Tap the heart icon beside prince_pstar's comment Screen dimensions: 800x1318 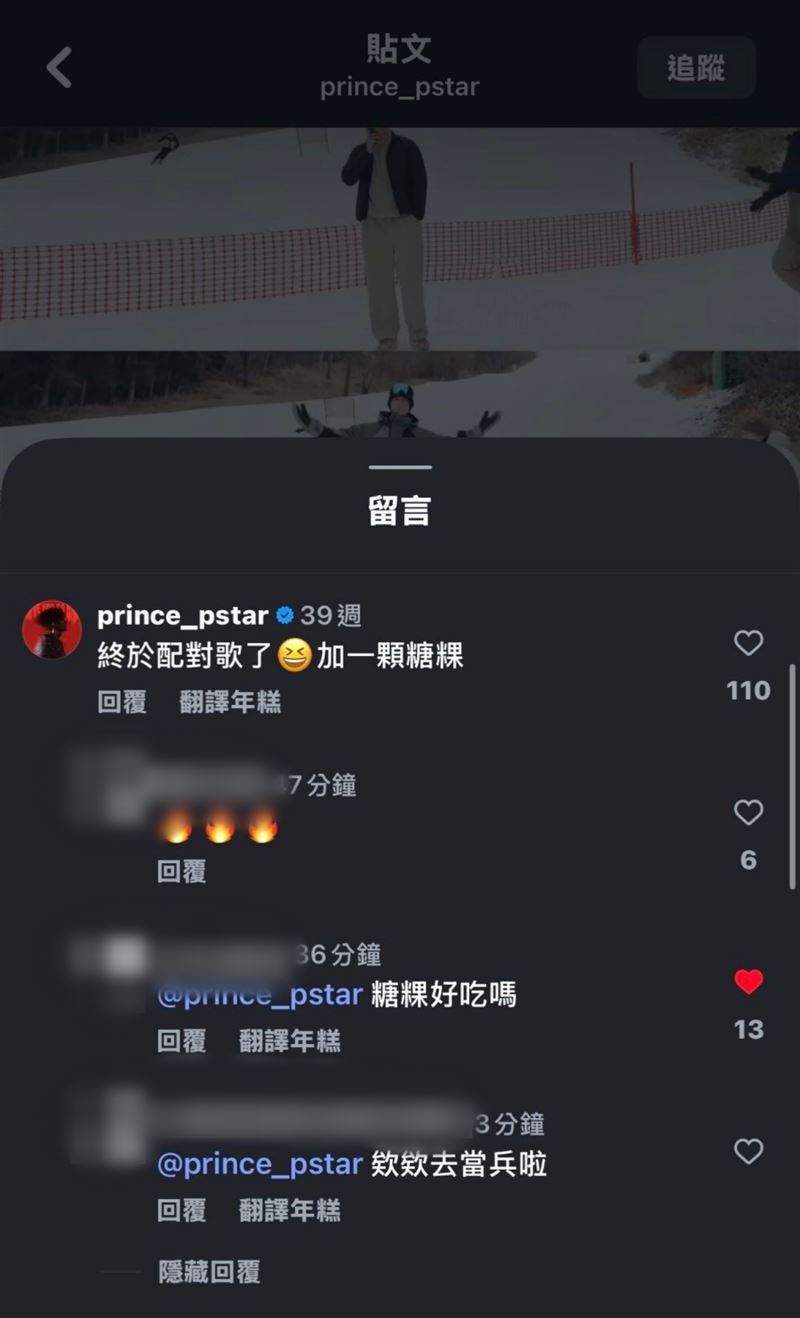click(749, 643)
